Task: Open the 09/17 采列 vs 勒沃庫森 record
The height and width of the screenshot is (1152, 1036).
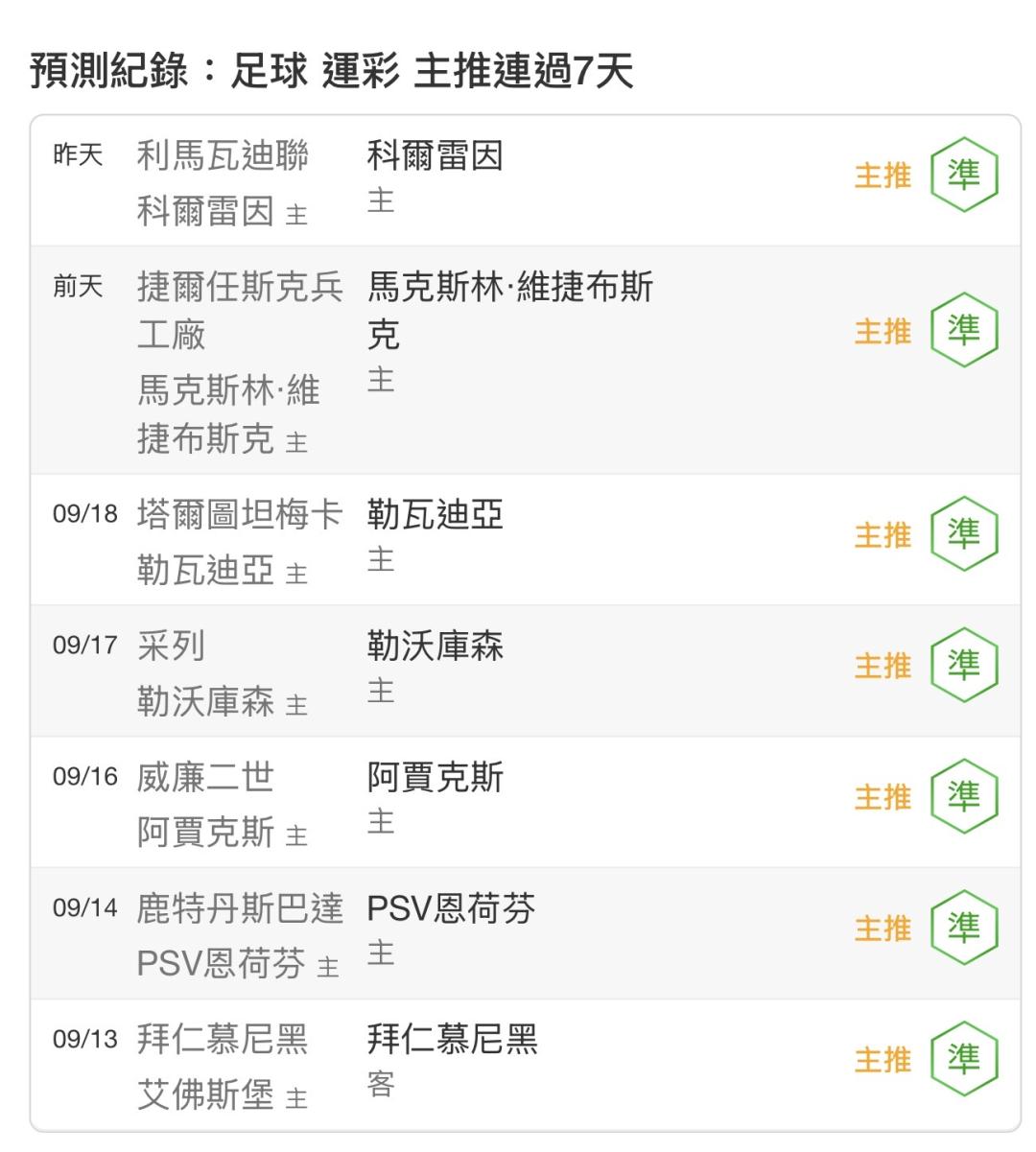Action: 525,671
